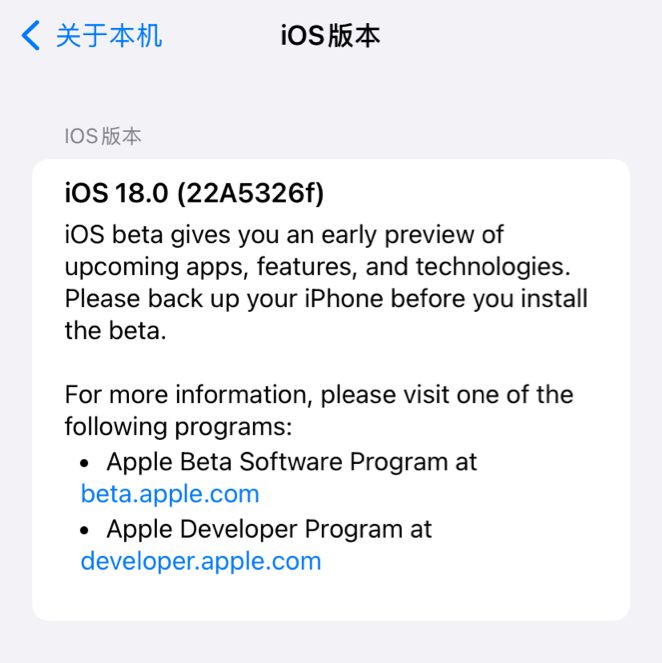
Task: Visit the developer.apple.com link
Action: (x=201, y=561)
